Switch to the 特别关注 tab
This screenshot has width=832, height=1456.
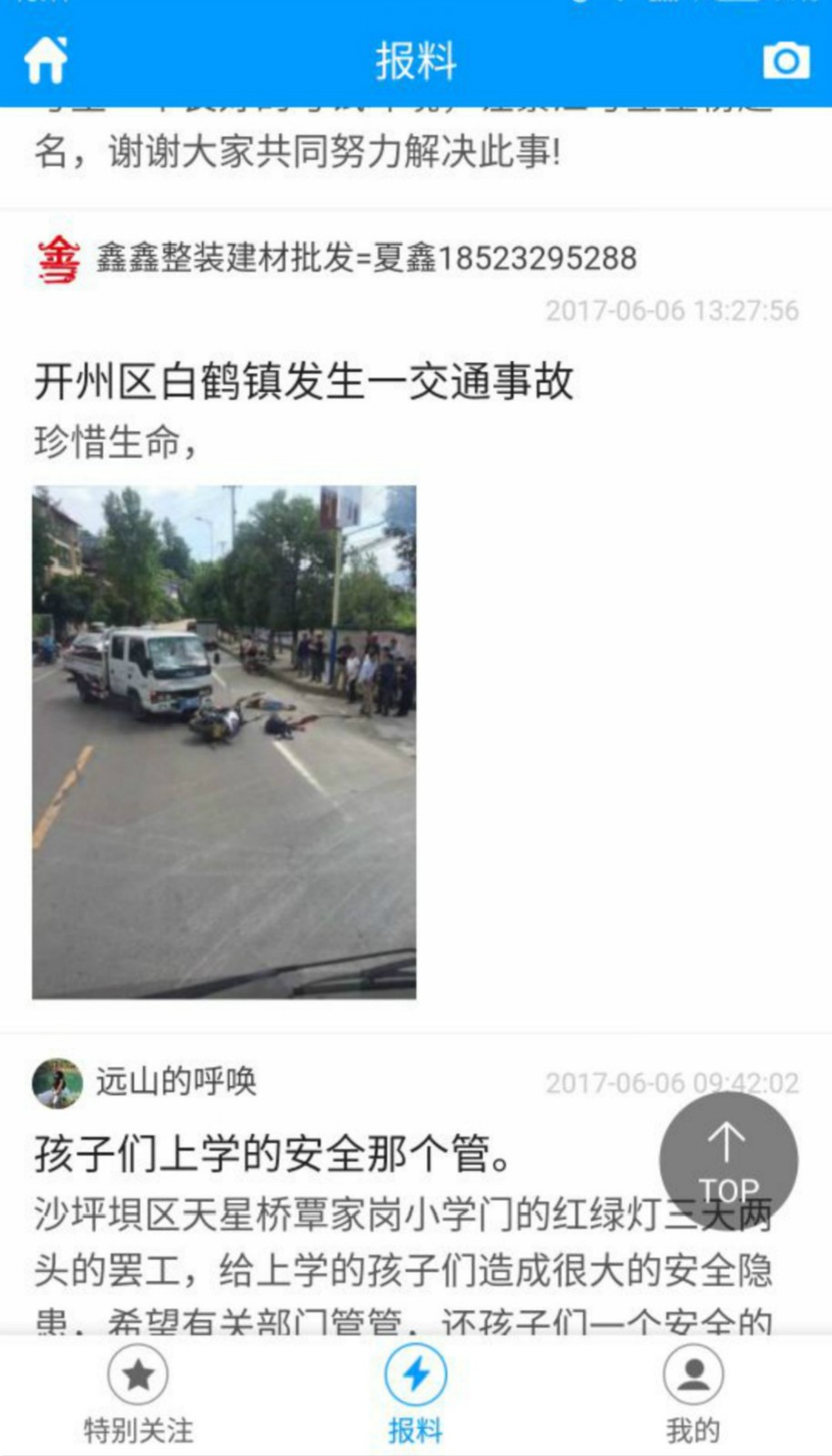[x=138, y=1392]
